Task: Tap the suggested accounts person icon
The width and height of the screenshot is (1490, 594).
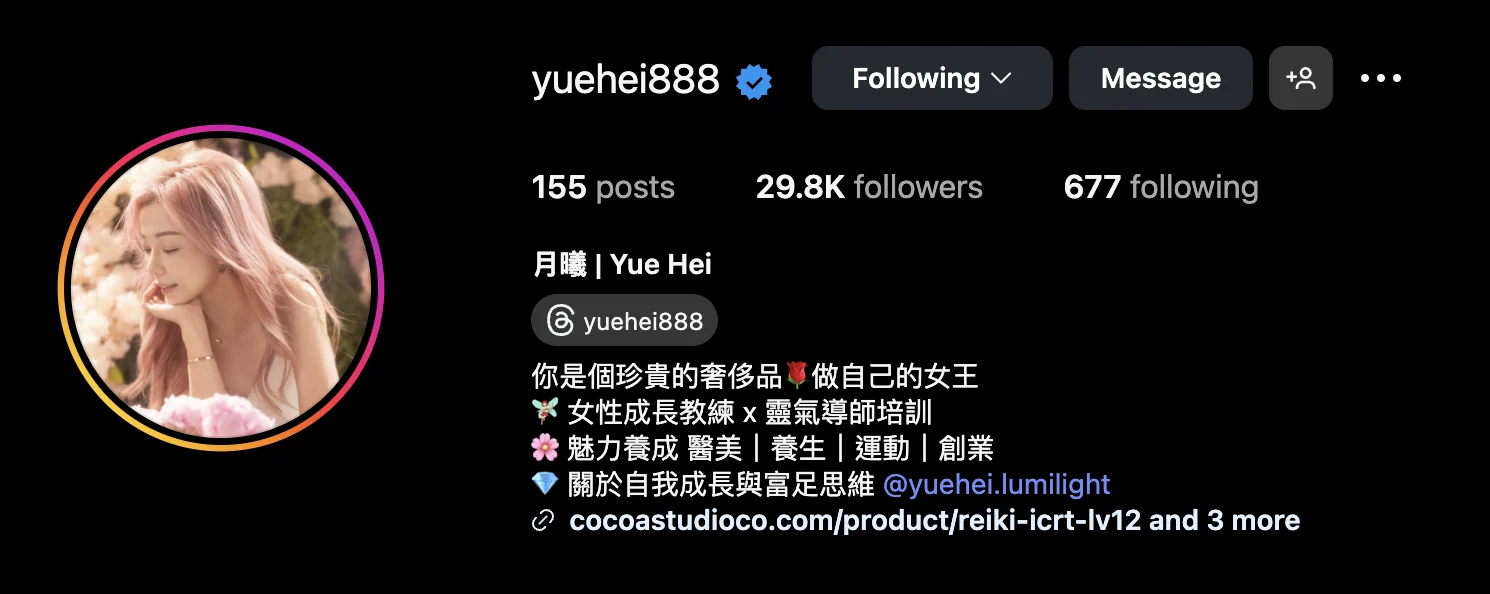Action: coord(1300,78)
